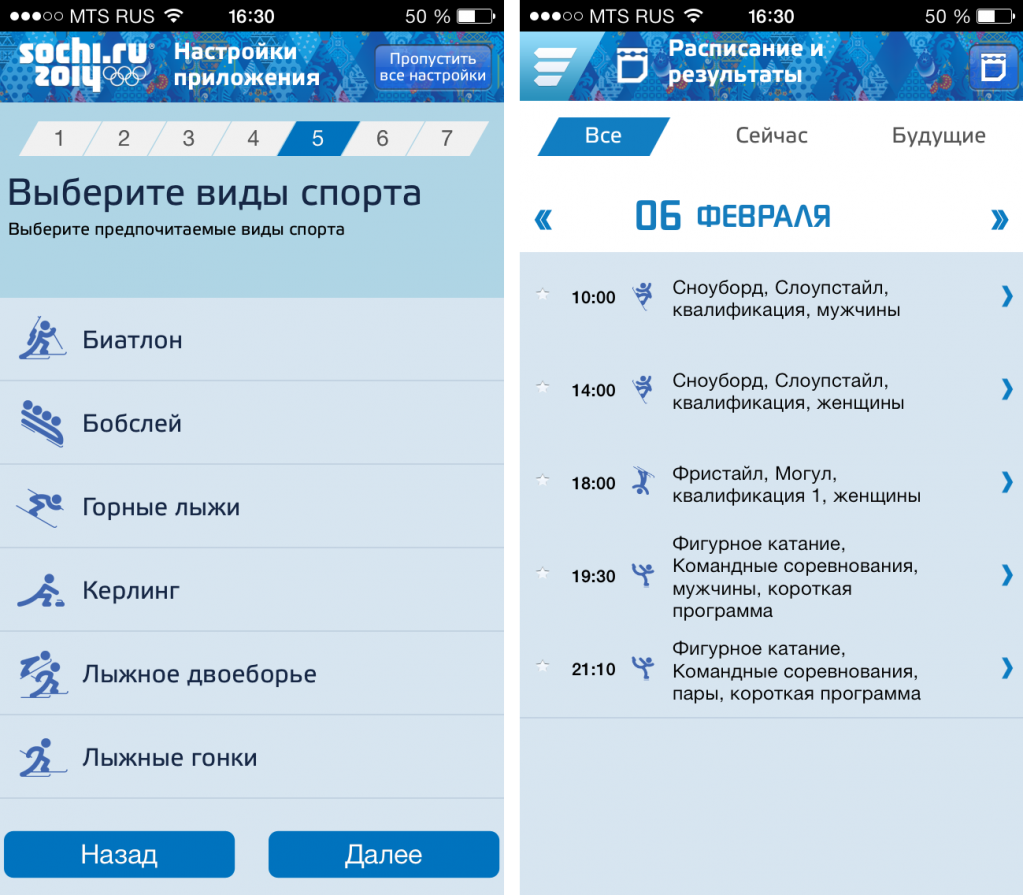The image size is (1023, 895).
Task: Star the 14:00 Сноуборд women's qualification
Action: point(543,388)
